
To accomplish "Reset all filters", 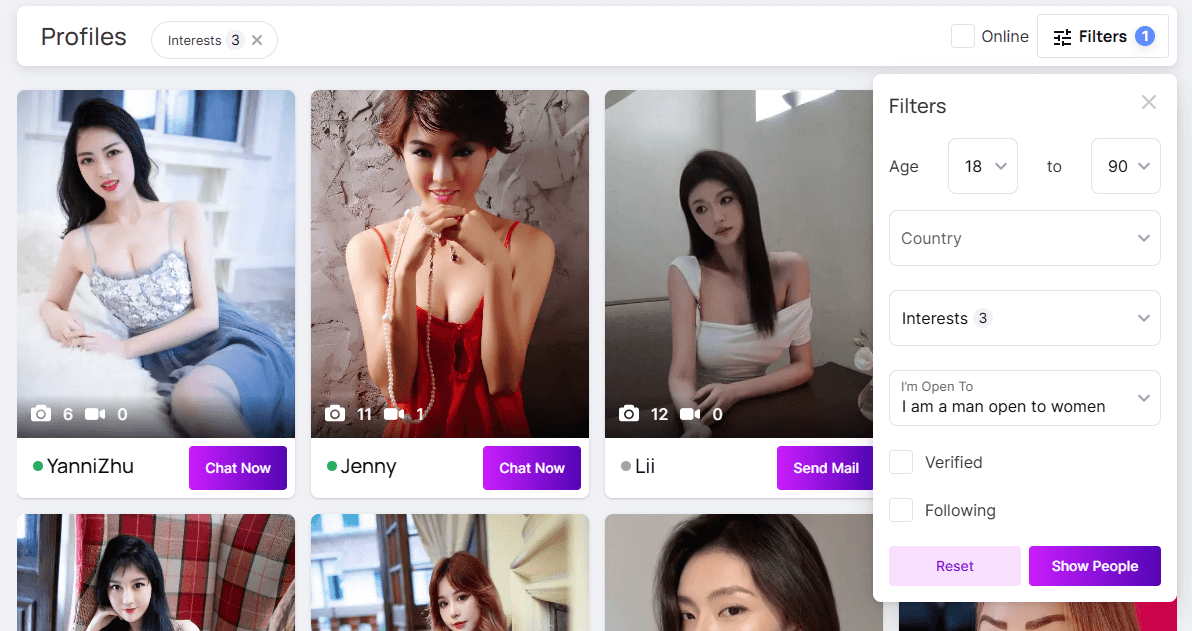I will pyautogui.click(x=954, y=566).
